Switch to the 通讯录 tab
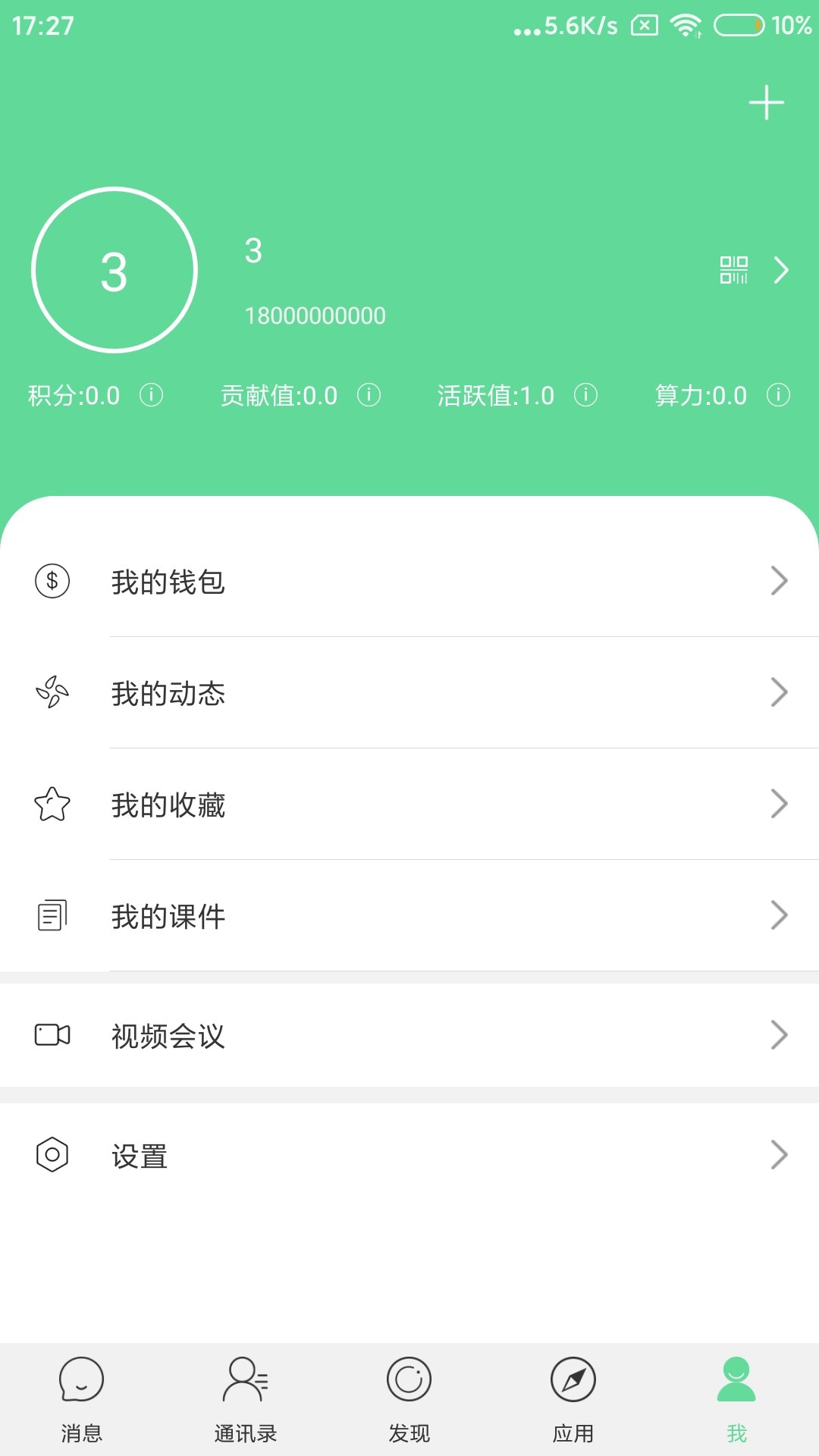Screen dimensions: 819x1456 point(246,1399)
